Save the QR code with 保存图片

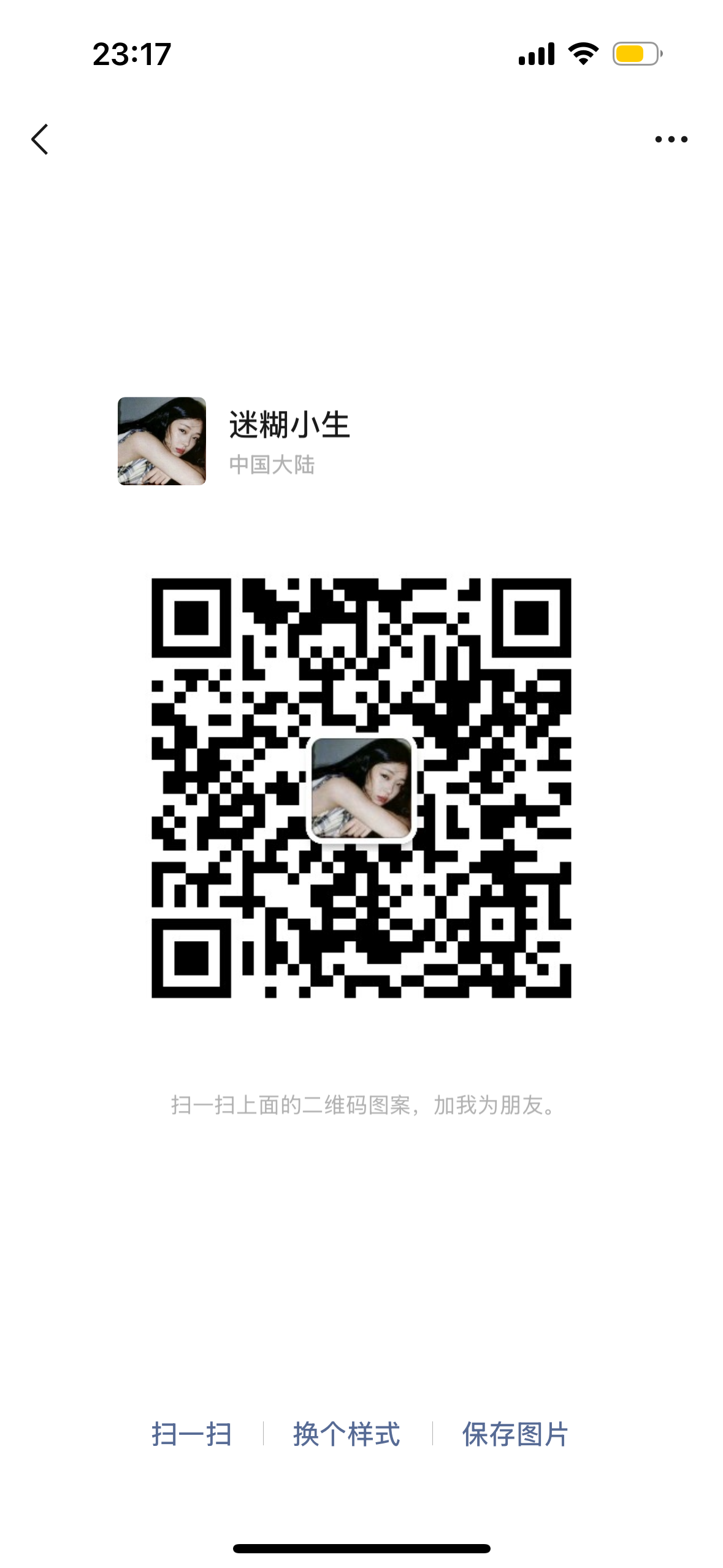(515, 1434)
